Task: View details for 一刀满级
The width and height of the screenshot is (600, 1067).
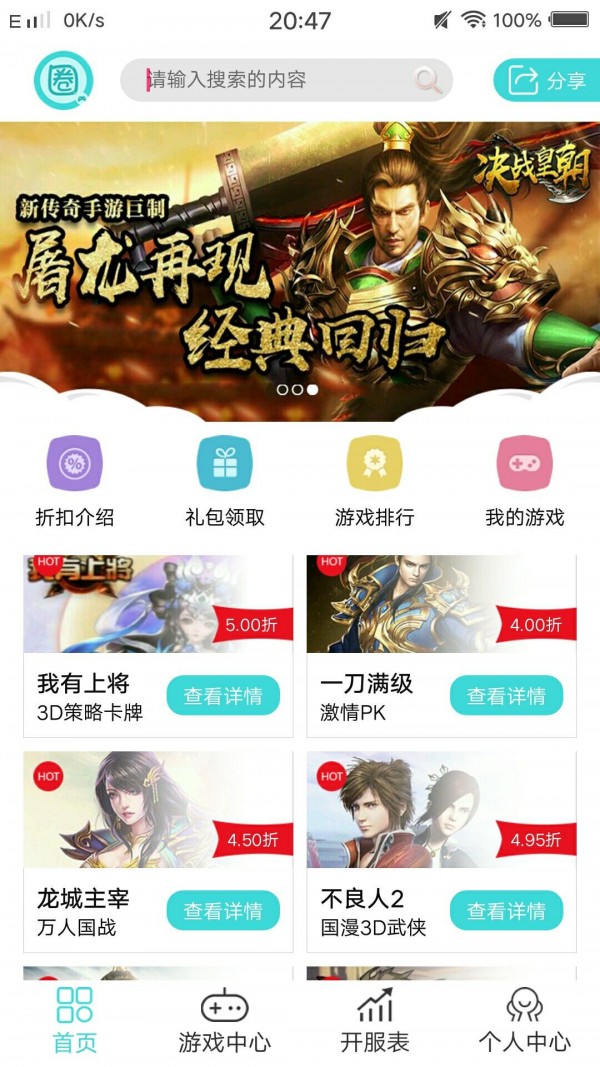Action: point(506,696)
